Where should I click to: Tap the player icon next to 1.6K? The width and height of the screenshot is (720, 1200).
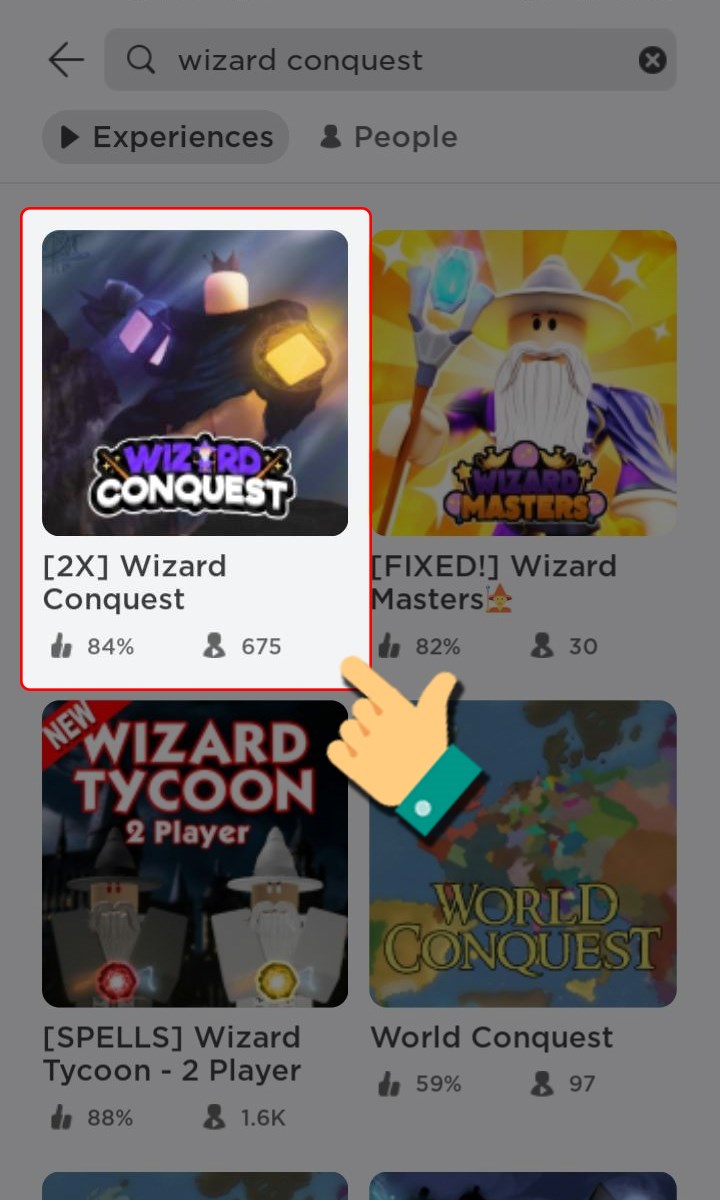(x=213, y=1118)
